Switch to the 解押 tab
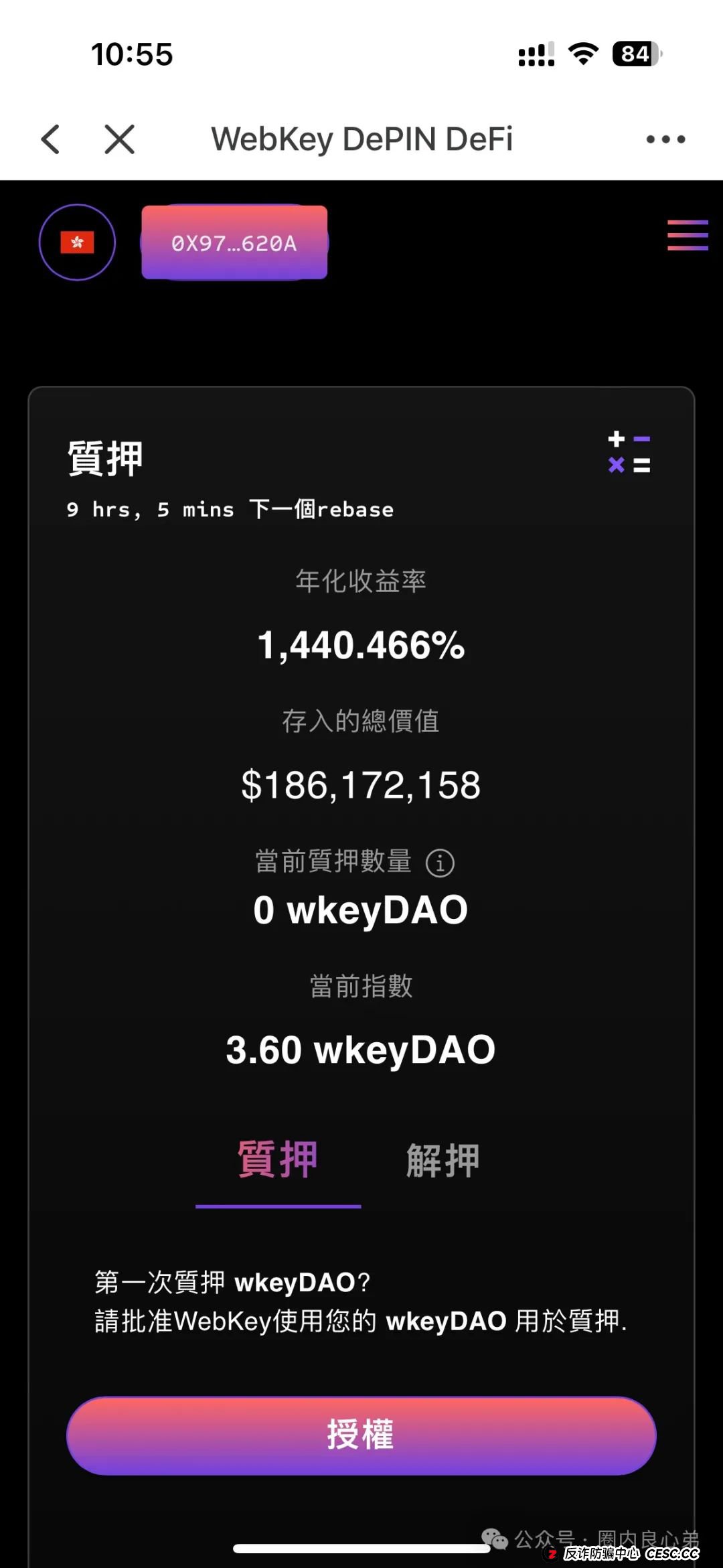The height and width of the screenshot is (1568, 723). [443, 1160]
